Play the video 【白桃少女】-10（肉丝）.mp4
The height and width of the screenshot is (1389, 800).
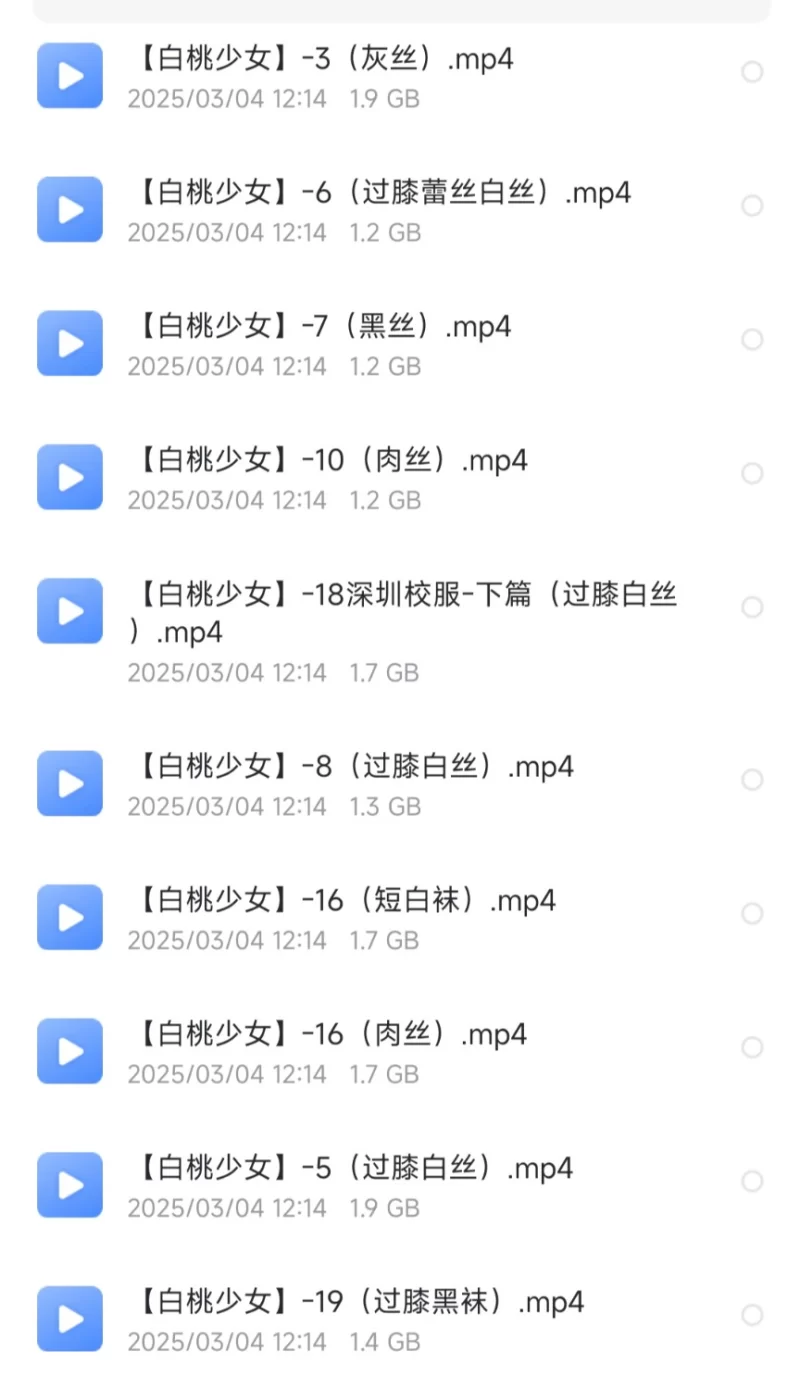(x=69, y=477)
